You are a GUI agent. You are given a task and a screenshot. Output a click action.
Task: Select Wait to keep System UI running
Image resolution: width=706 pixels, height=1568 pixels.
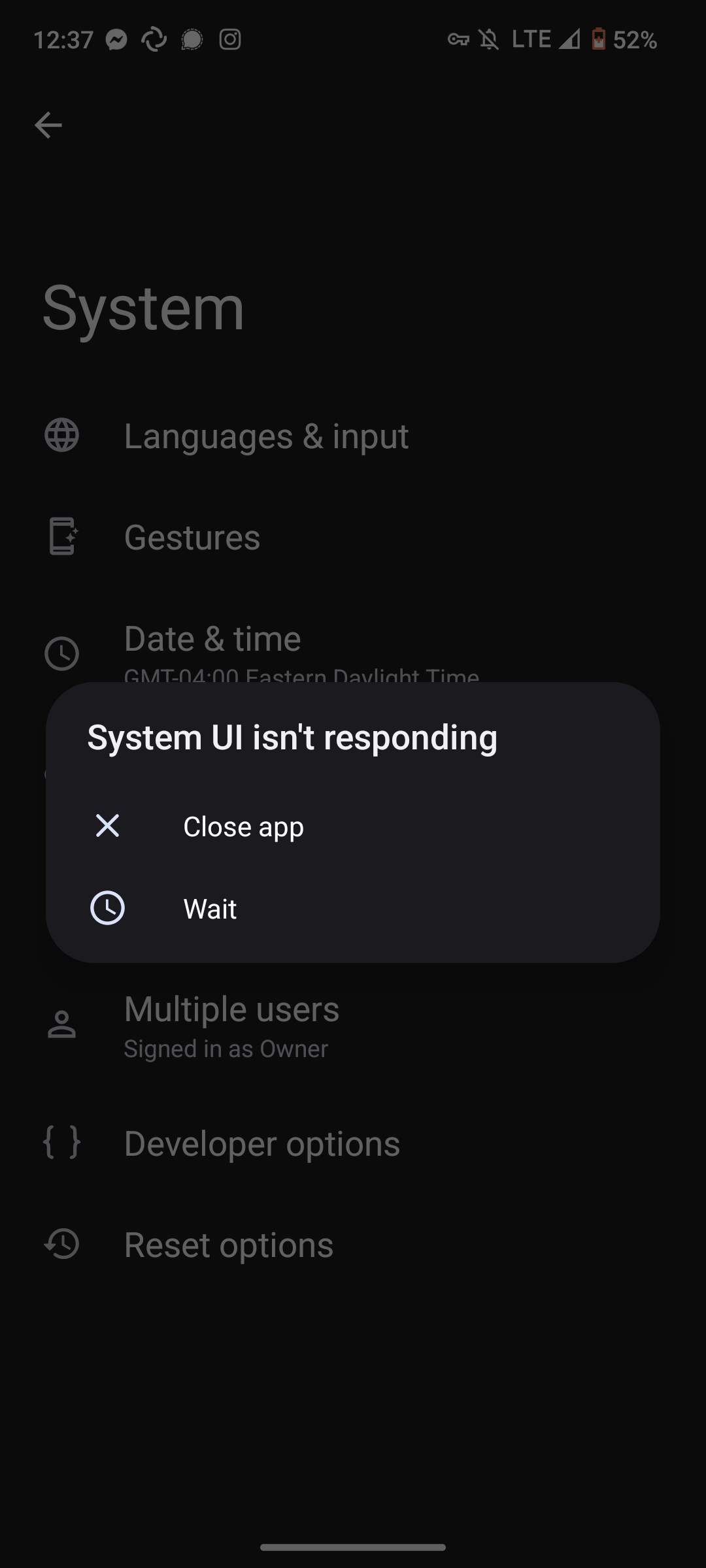pos(210,908)
